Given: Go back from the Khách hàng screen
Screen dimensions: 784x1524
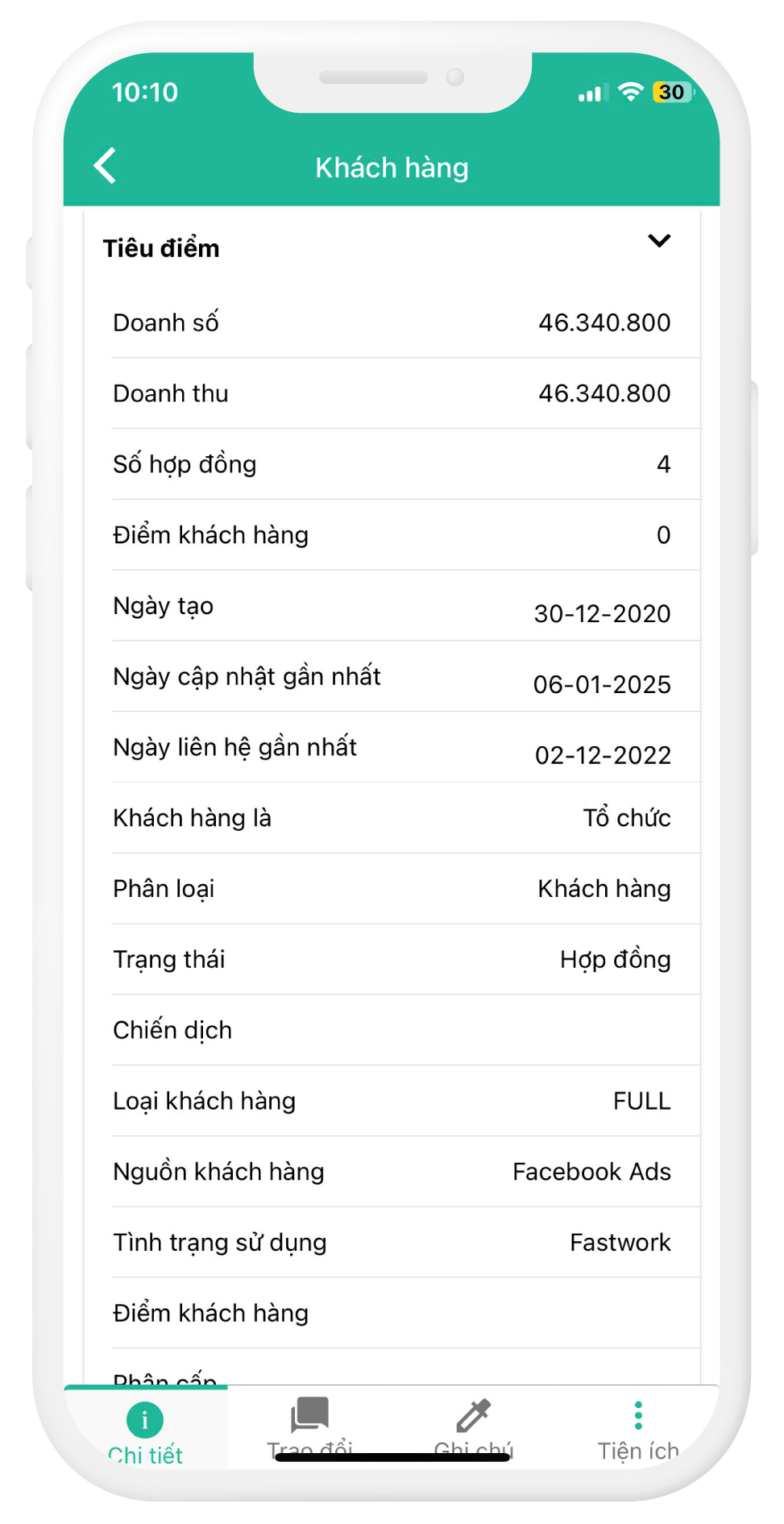Looking at the screenshot, I should point(106,166).
